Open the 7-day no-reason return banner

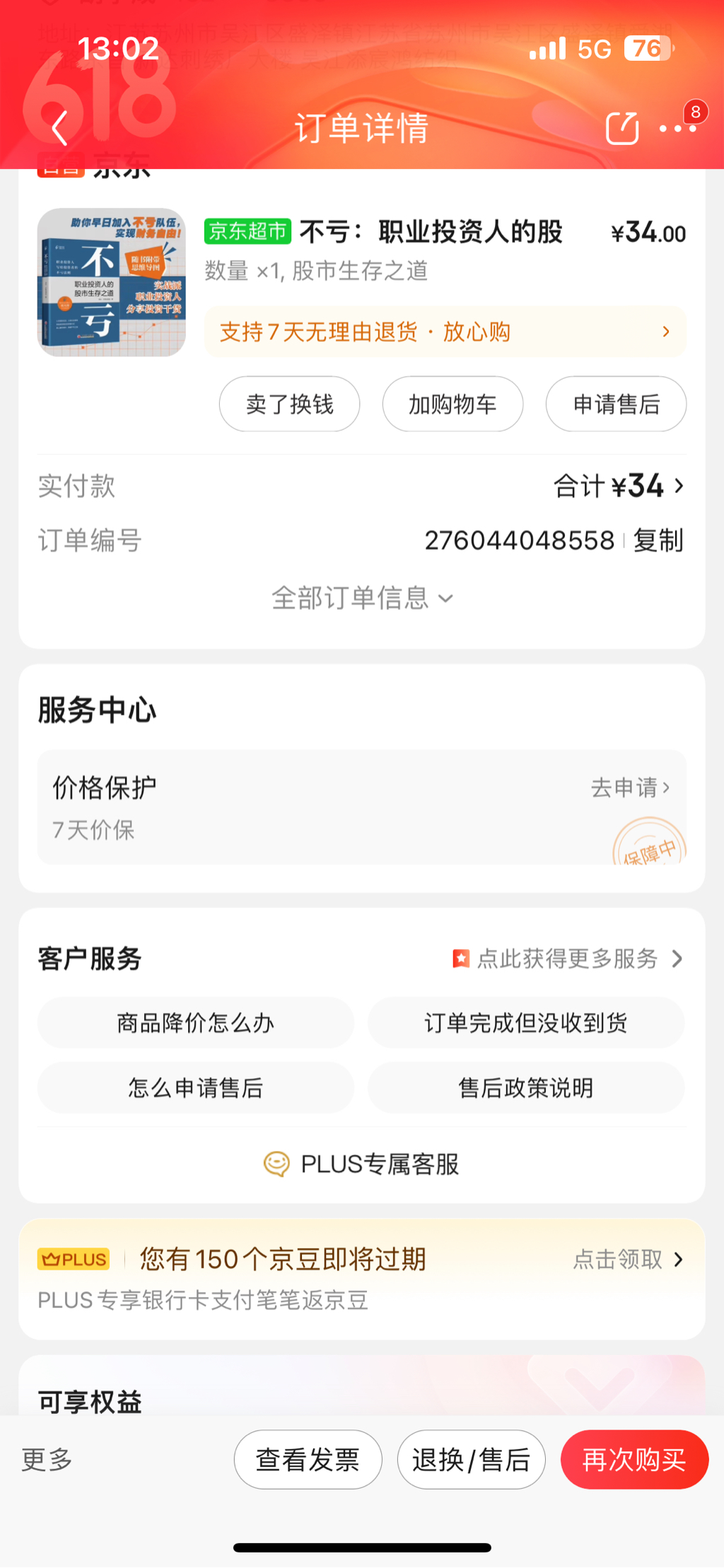(445, 332)
